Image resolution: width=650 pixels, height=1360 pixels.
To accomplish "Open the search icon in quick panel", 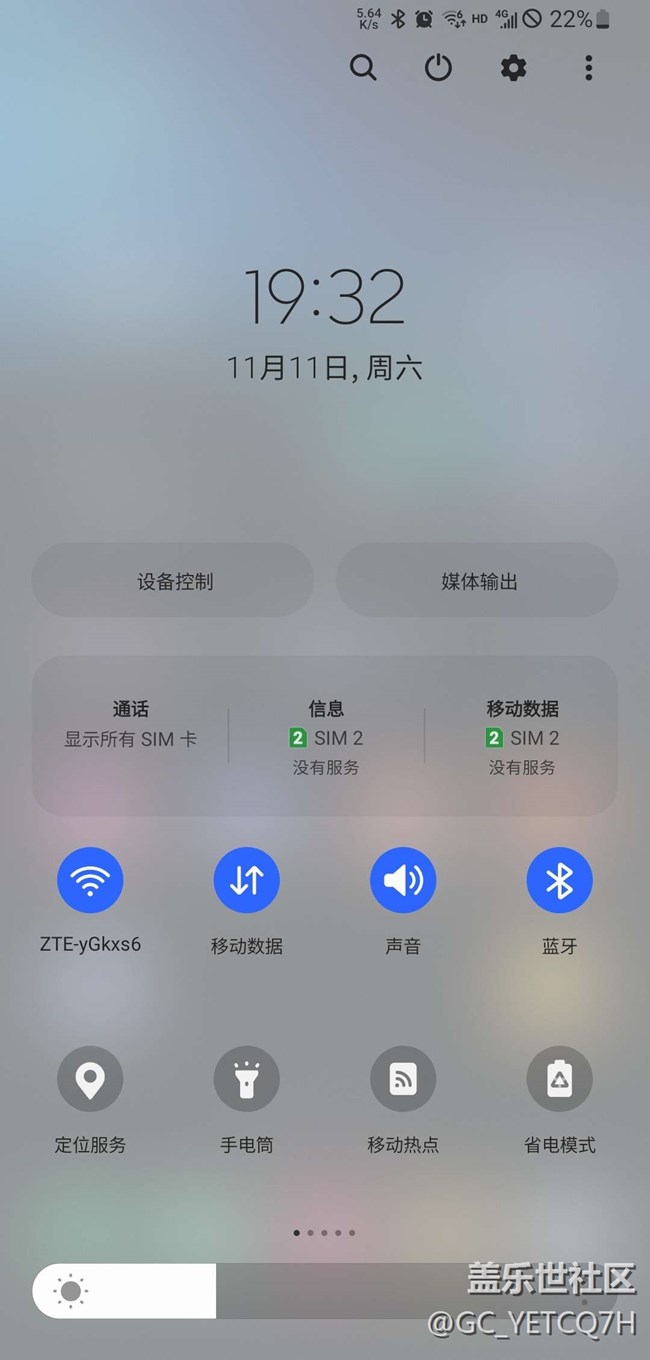I will pyautogui.click(x=363, y=68).
